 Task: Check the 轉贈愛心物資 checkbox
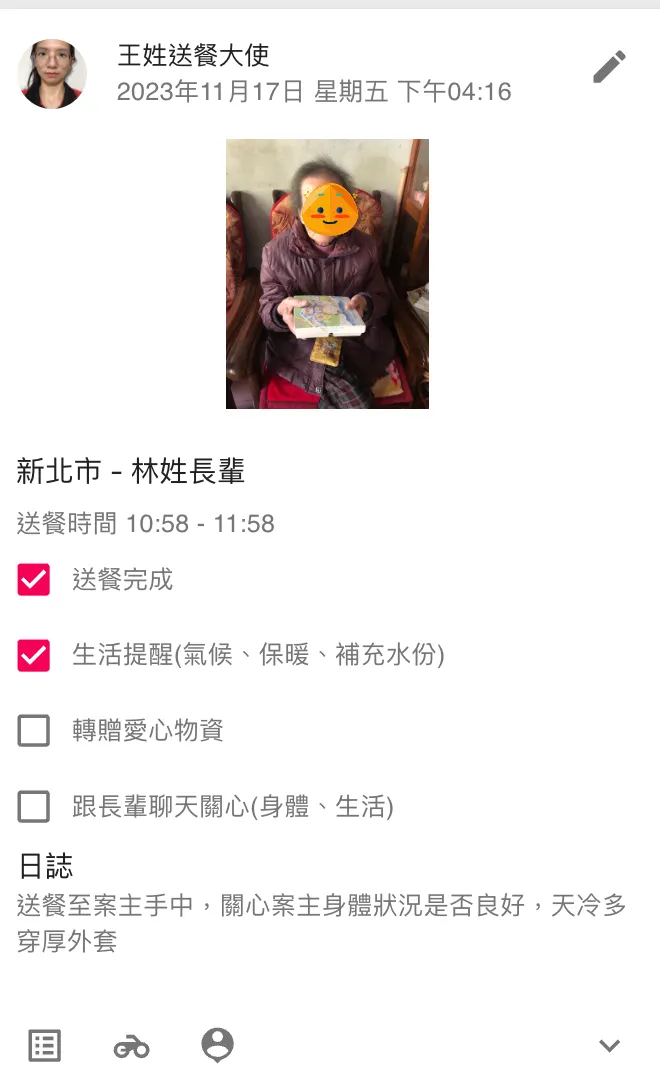pyautogui.click(x=34, y=731)
